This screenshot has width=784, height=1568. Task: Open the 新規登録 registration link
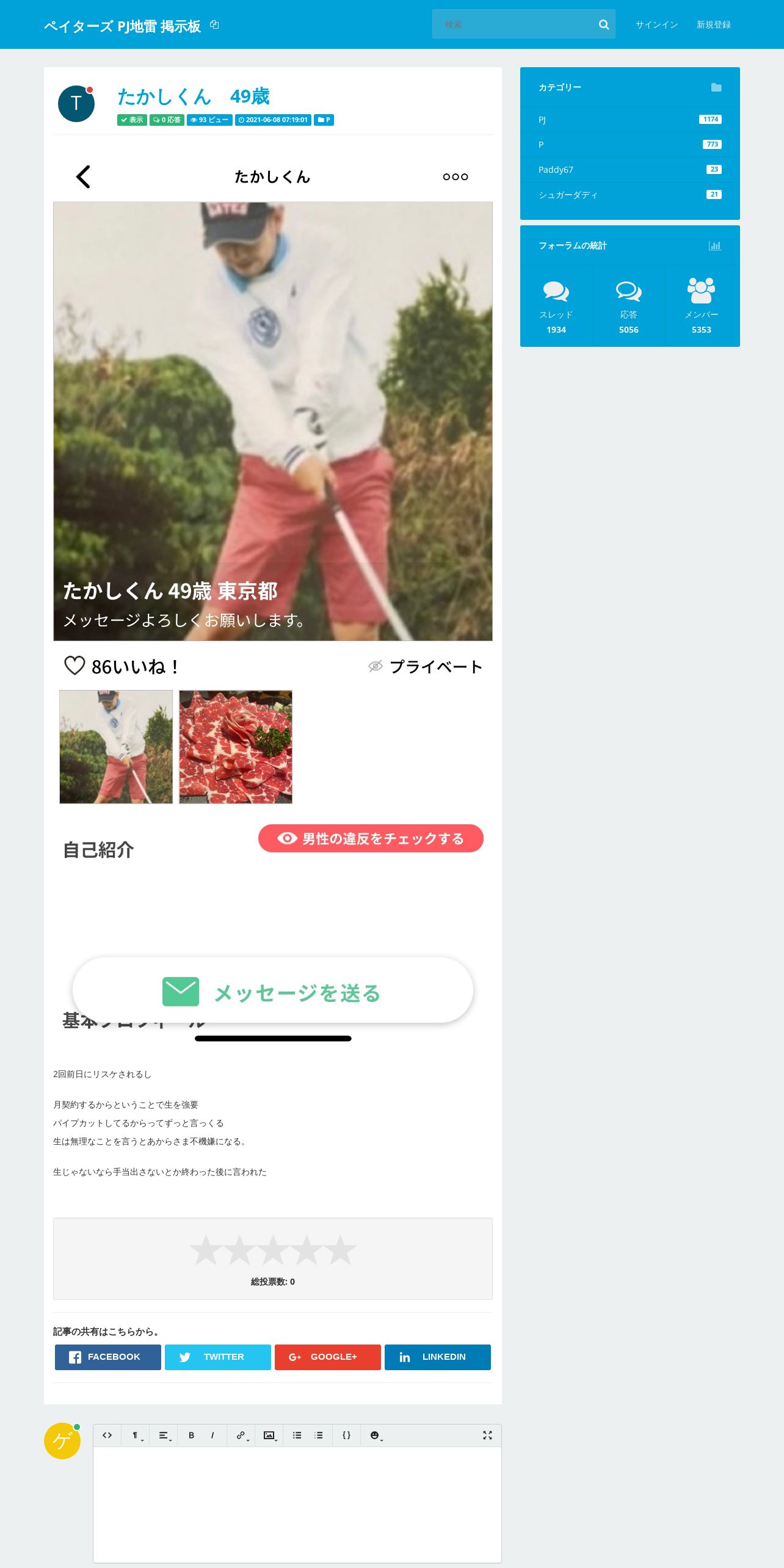(x=714, y=24)
